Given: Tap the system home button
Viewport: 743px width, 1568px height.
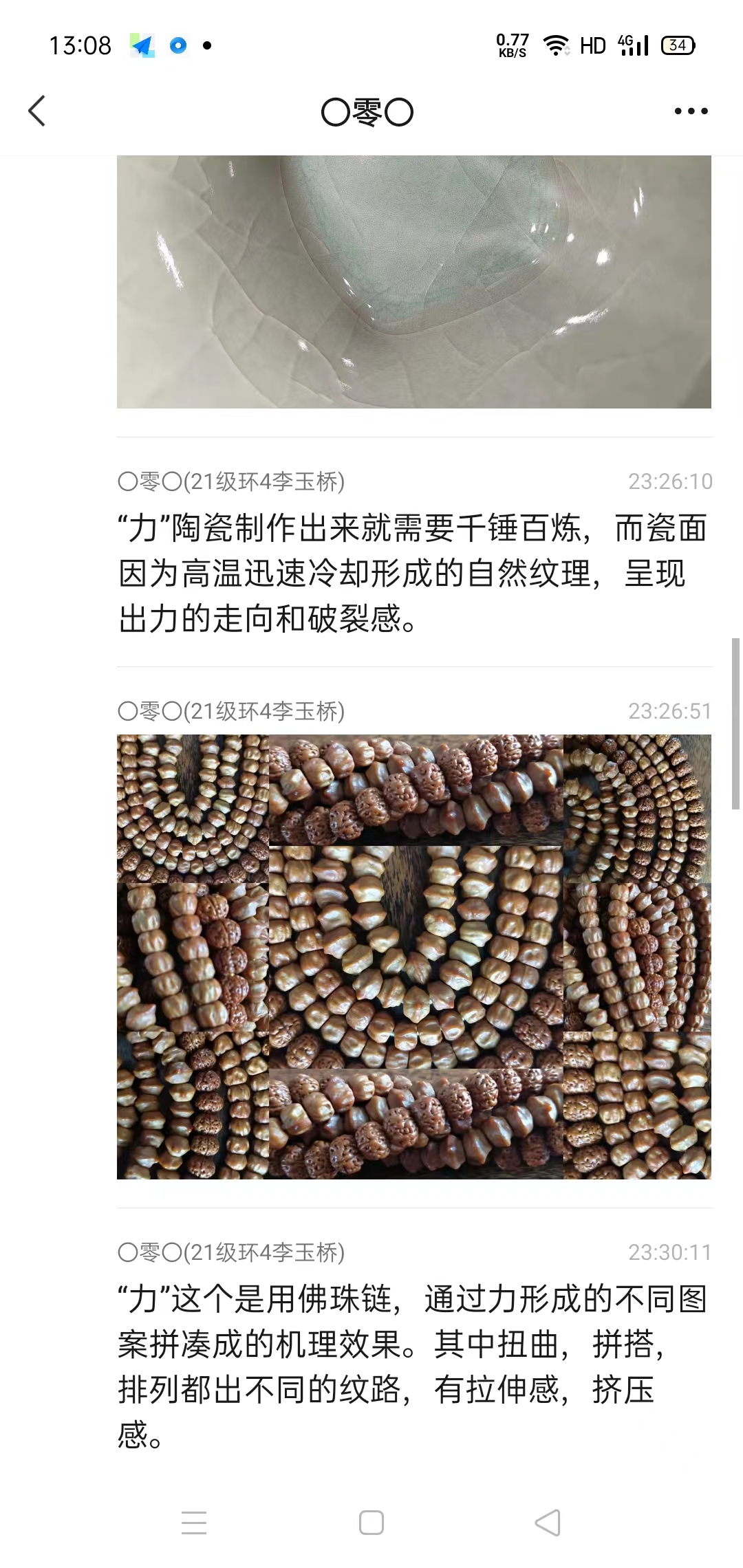Looking at the screenshot, I should [371, 1523].
